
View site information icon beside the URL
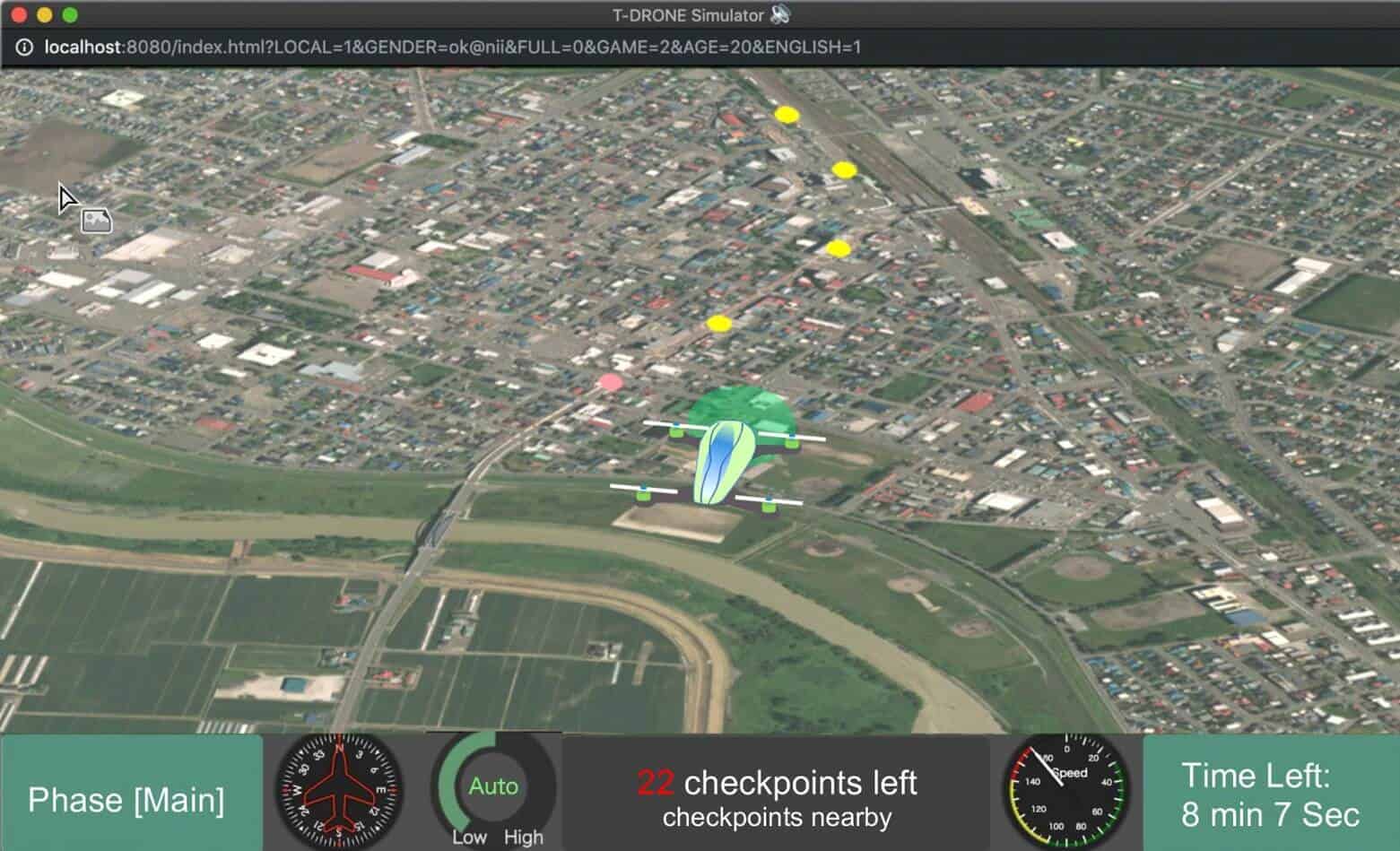[x=24, y=48]
